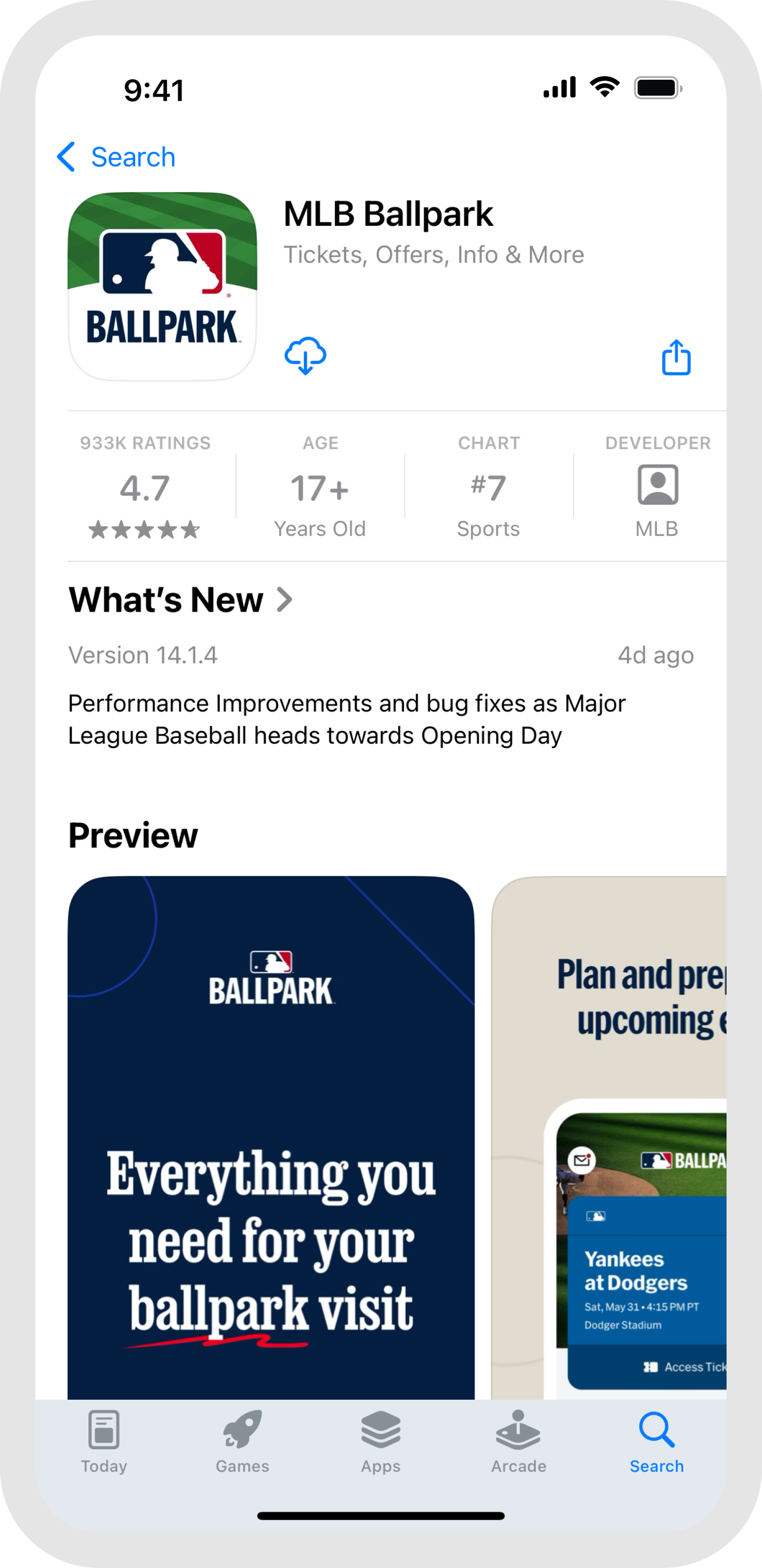Share the MLB Ballpark app
The height and width of the screenshot is (1568, 762).
(x=676, y=357)
